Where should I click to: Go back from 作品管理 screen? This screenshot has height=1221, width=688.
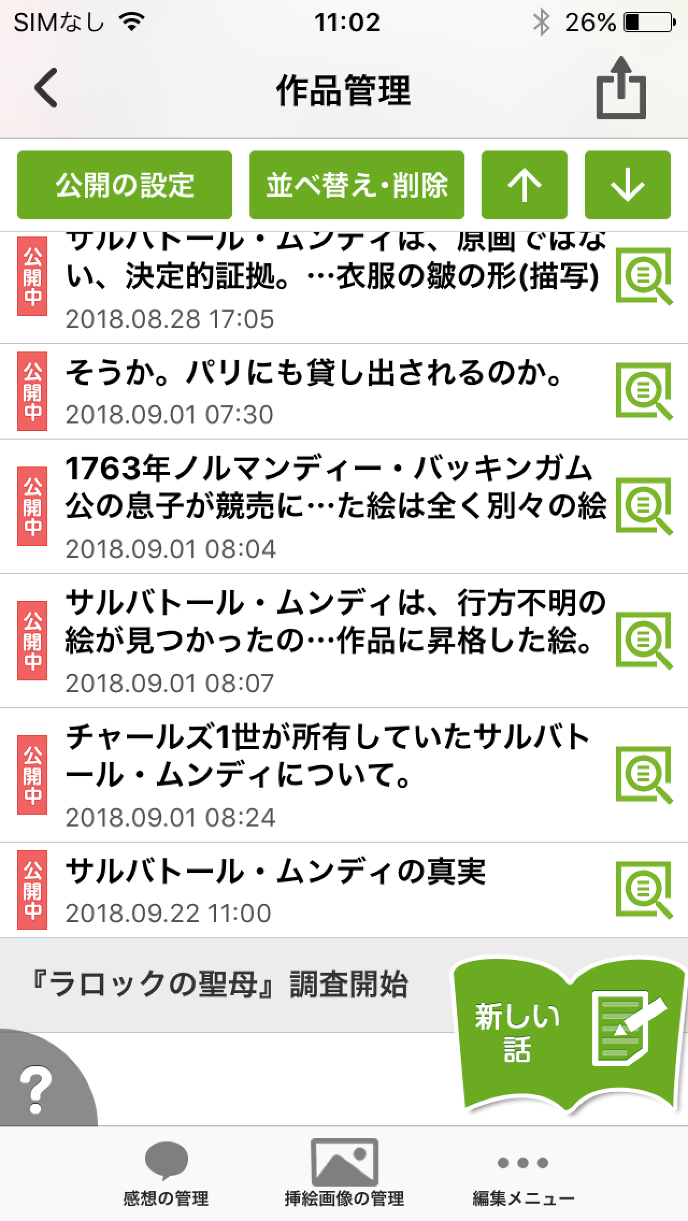pos(46,89)
